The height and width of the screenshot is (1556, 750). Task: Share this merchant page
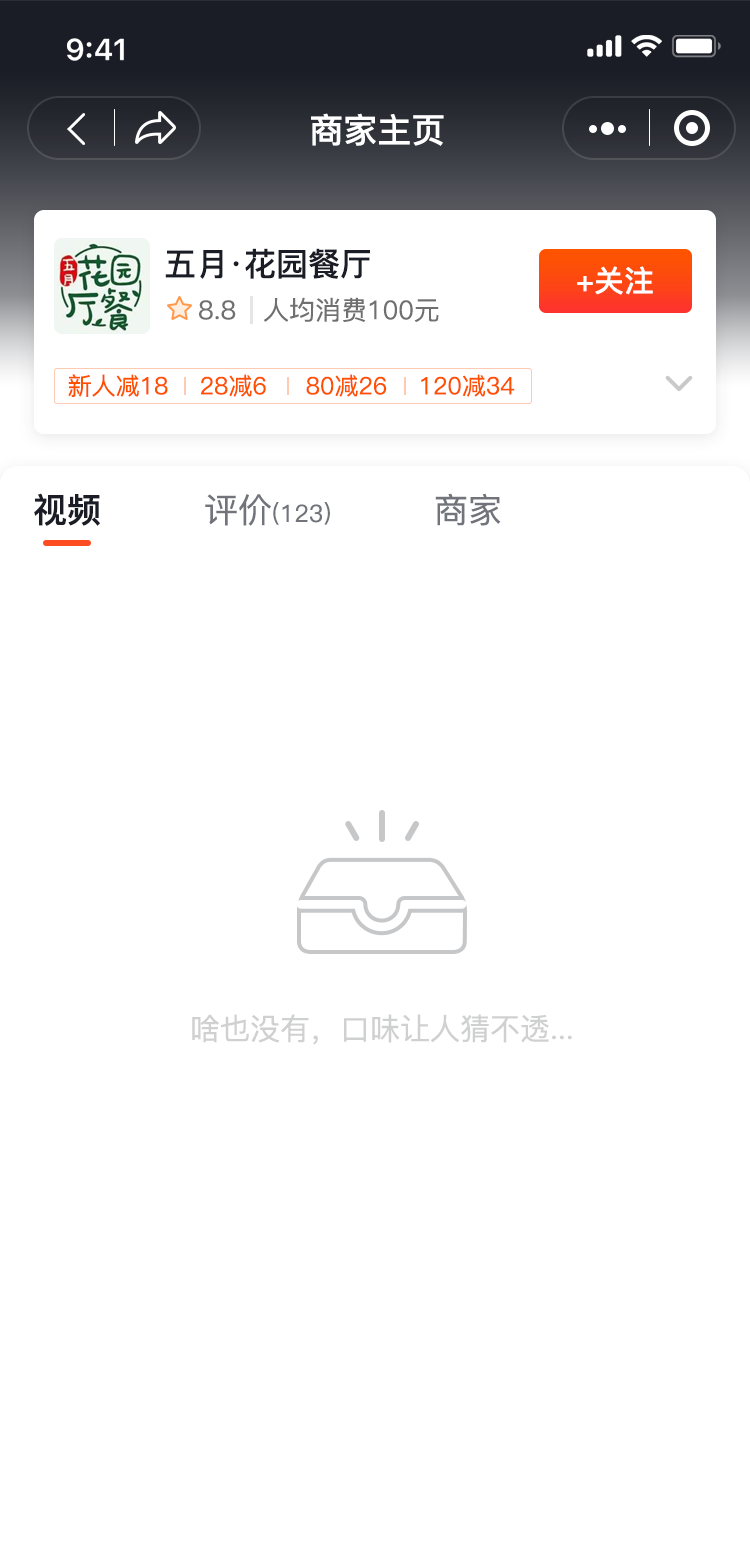(x=156, y=128)
